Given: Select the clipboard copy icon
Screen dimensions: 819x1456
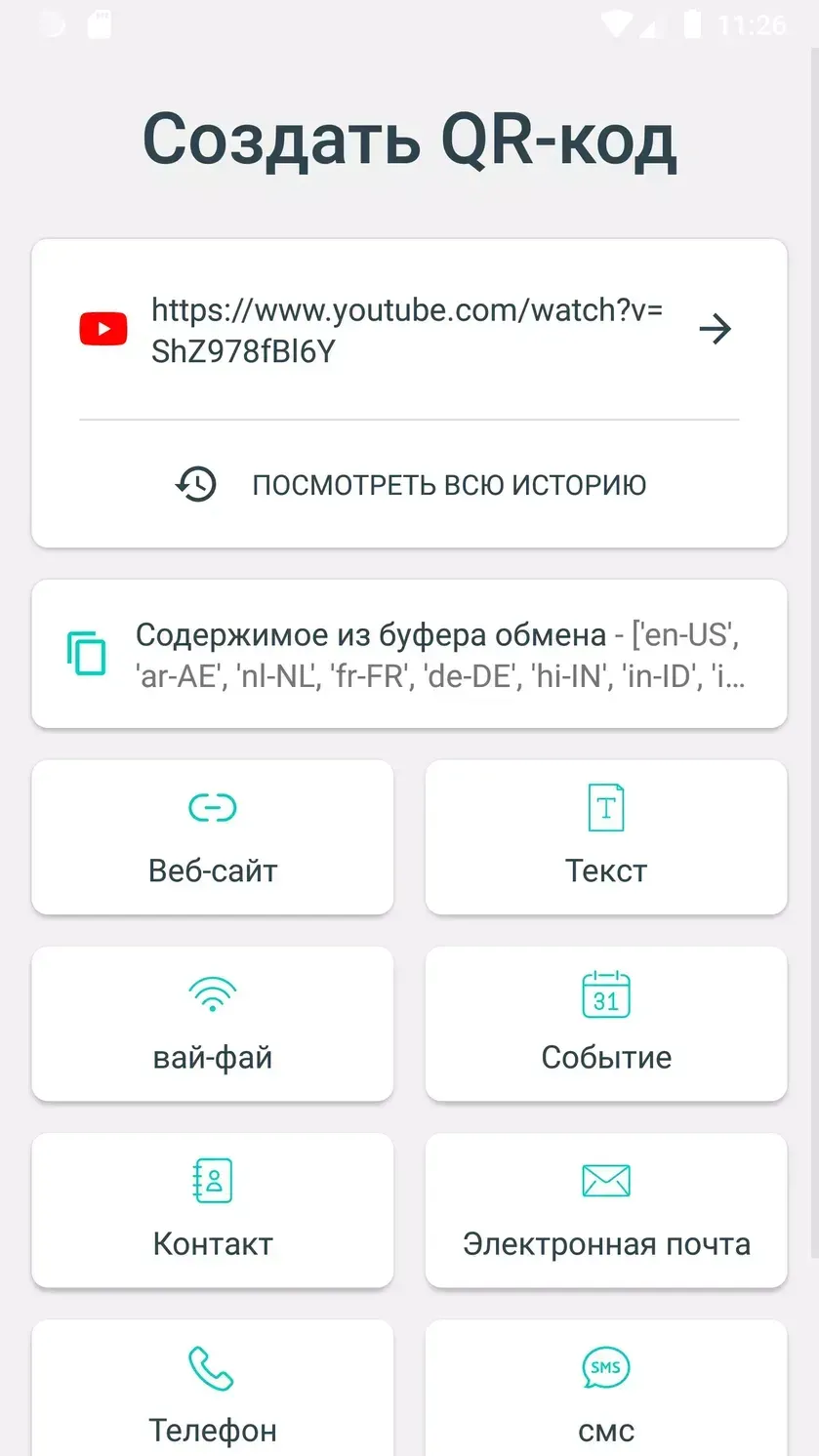Looking at the screenshot, I should pyautogui.click(x=86, y=653).
